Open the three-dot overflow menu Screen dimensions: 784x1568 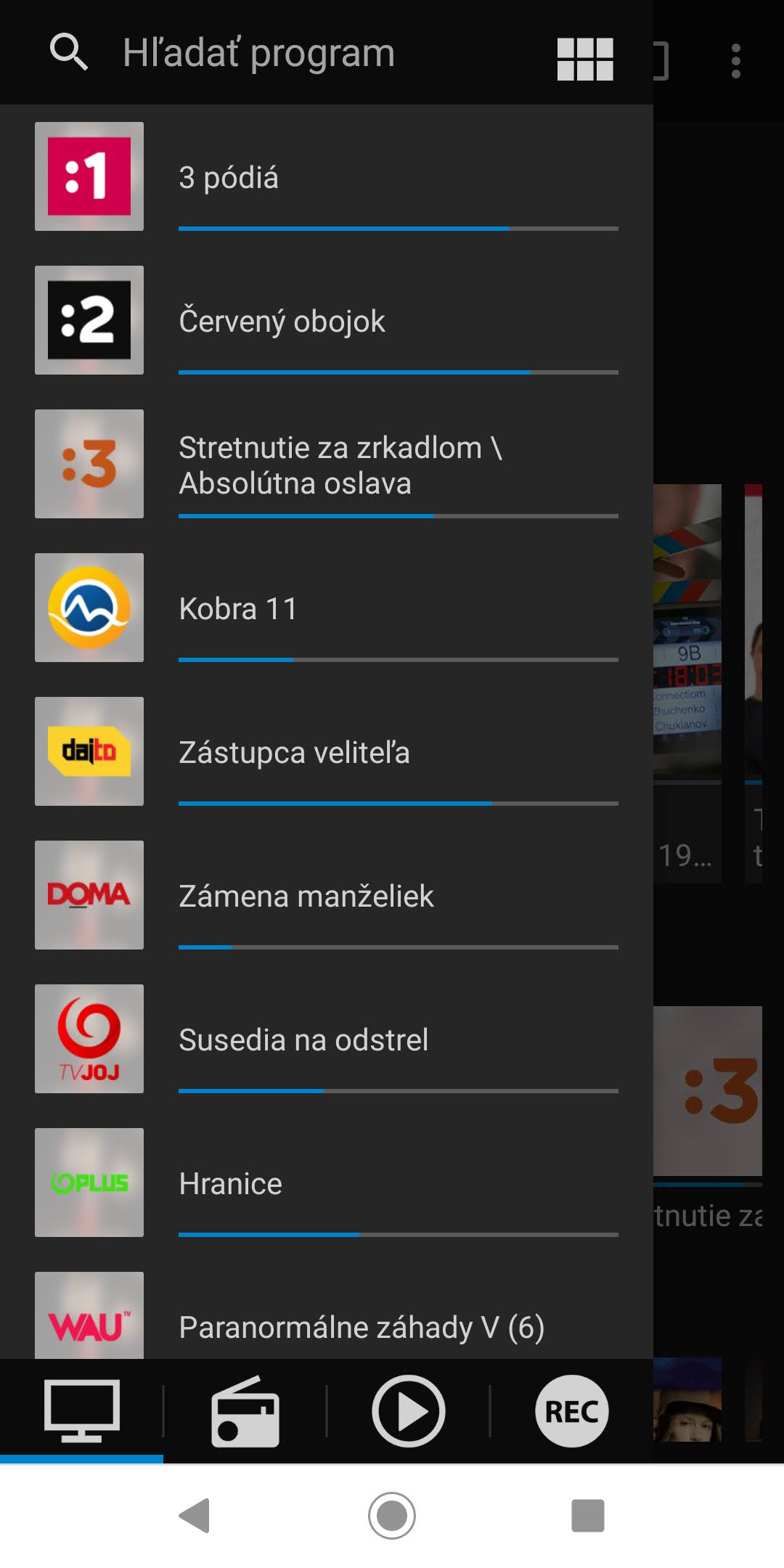click(736, 60)
